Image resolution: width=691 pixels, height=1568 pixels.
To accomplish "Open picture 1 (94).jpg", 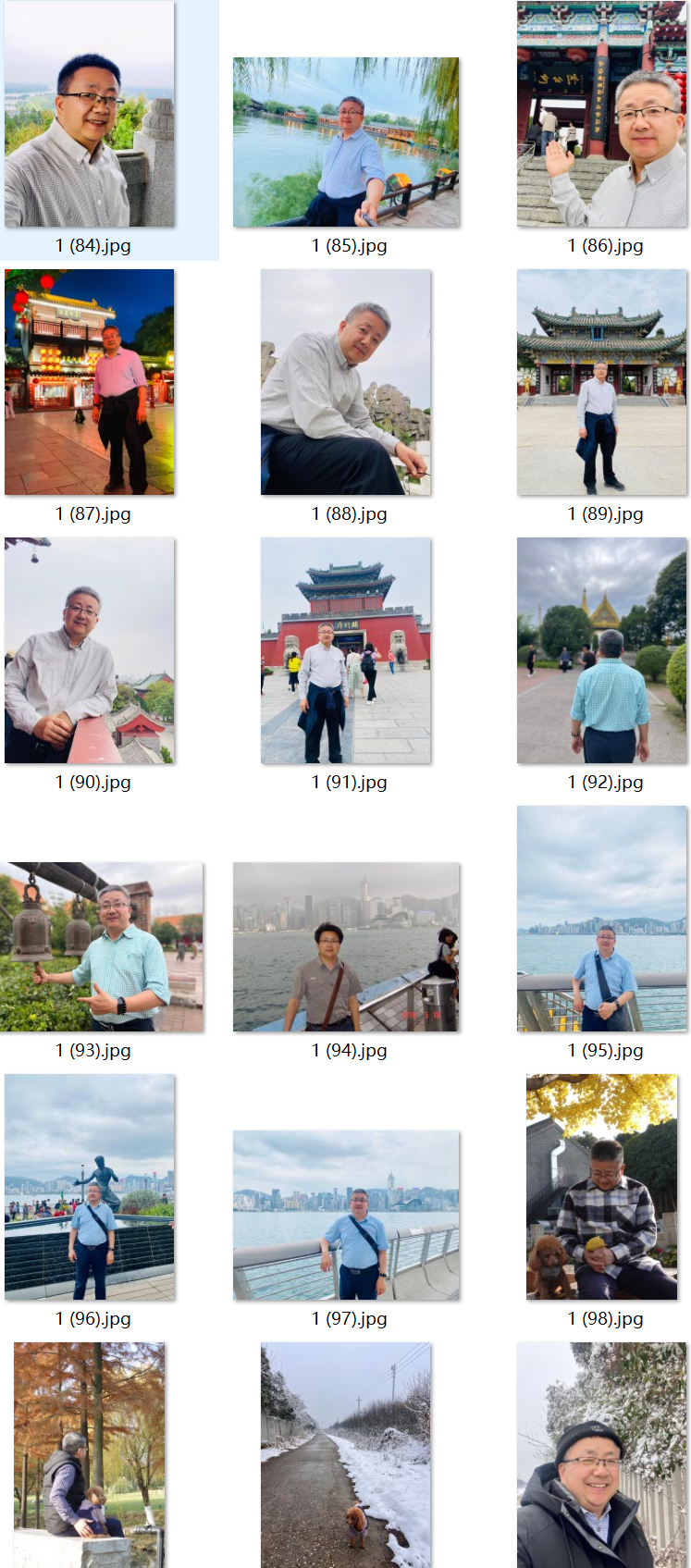I will pos(346,946).
